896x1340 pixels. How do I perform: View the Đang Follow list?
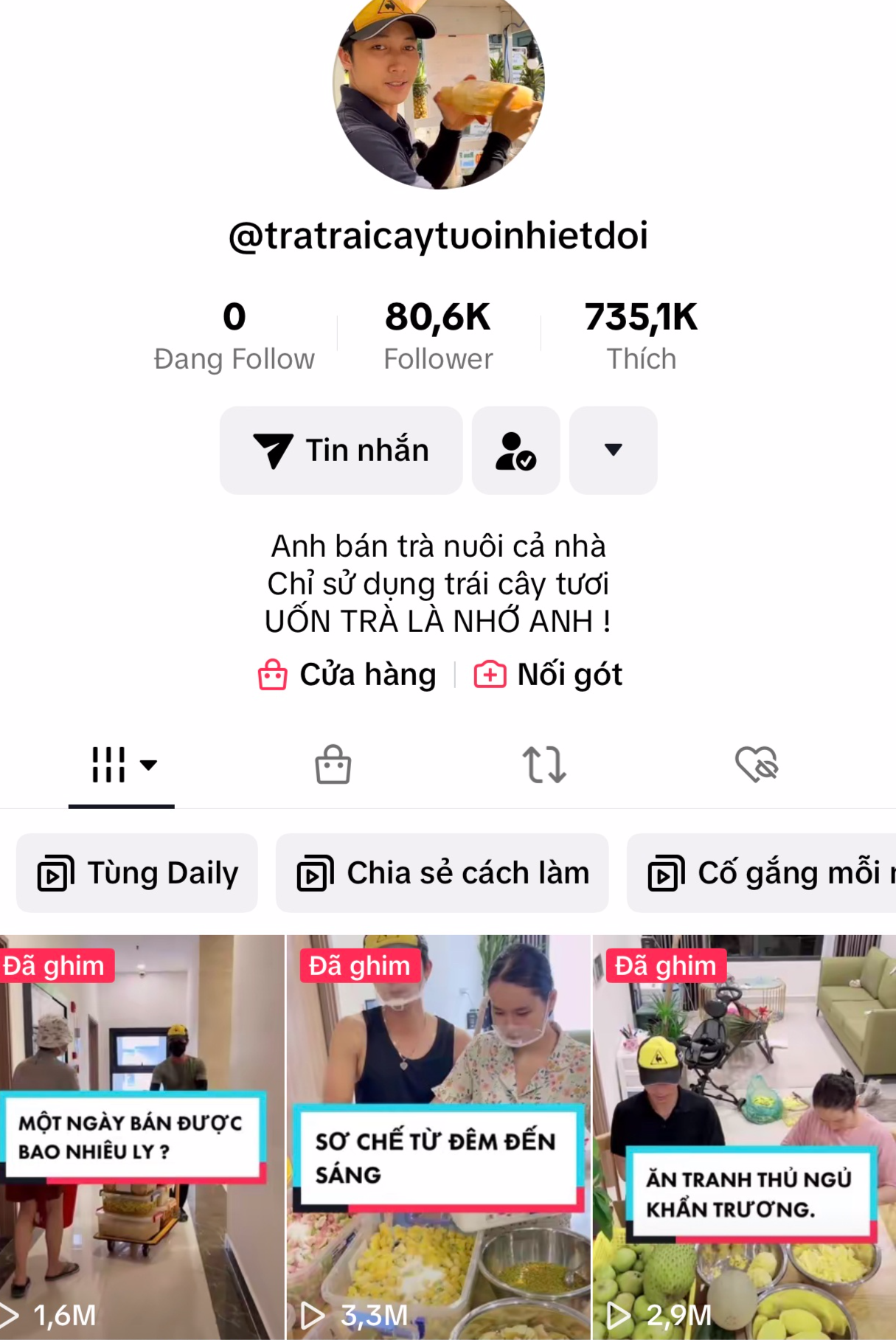click(x=235, y=336)
